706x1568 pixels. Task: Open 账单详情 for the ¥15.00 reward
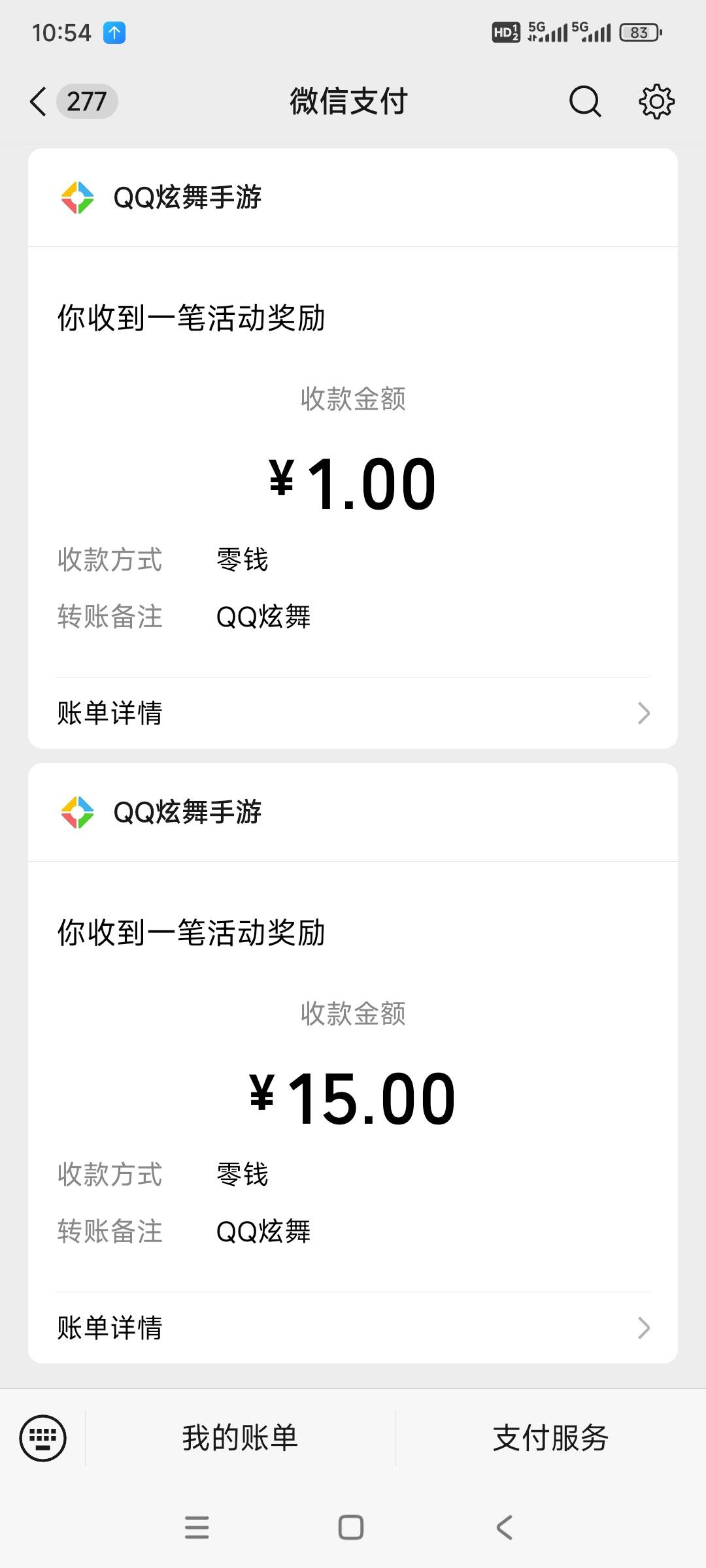[x=353, y=1328]
